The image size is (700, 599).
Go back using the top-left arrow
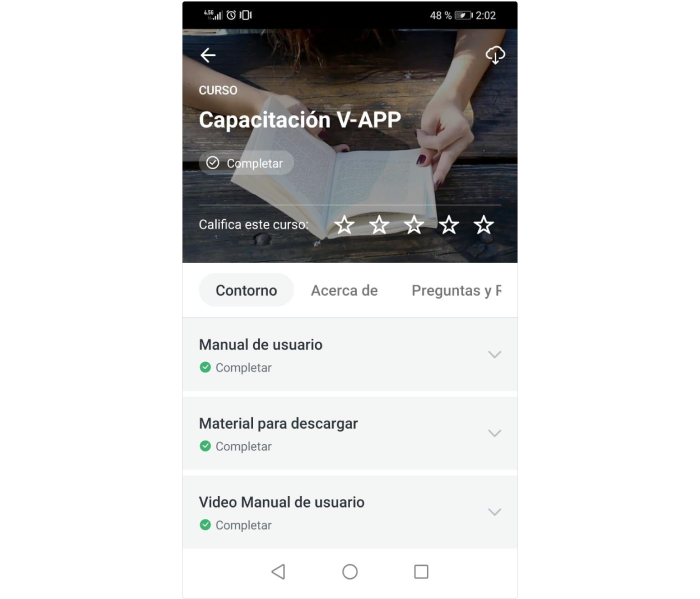[208, 55]
